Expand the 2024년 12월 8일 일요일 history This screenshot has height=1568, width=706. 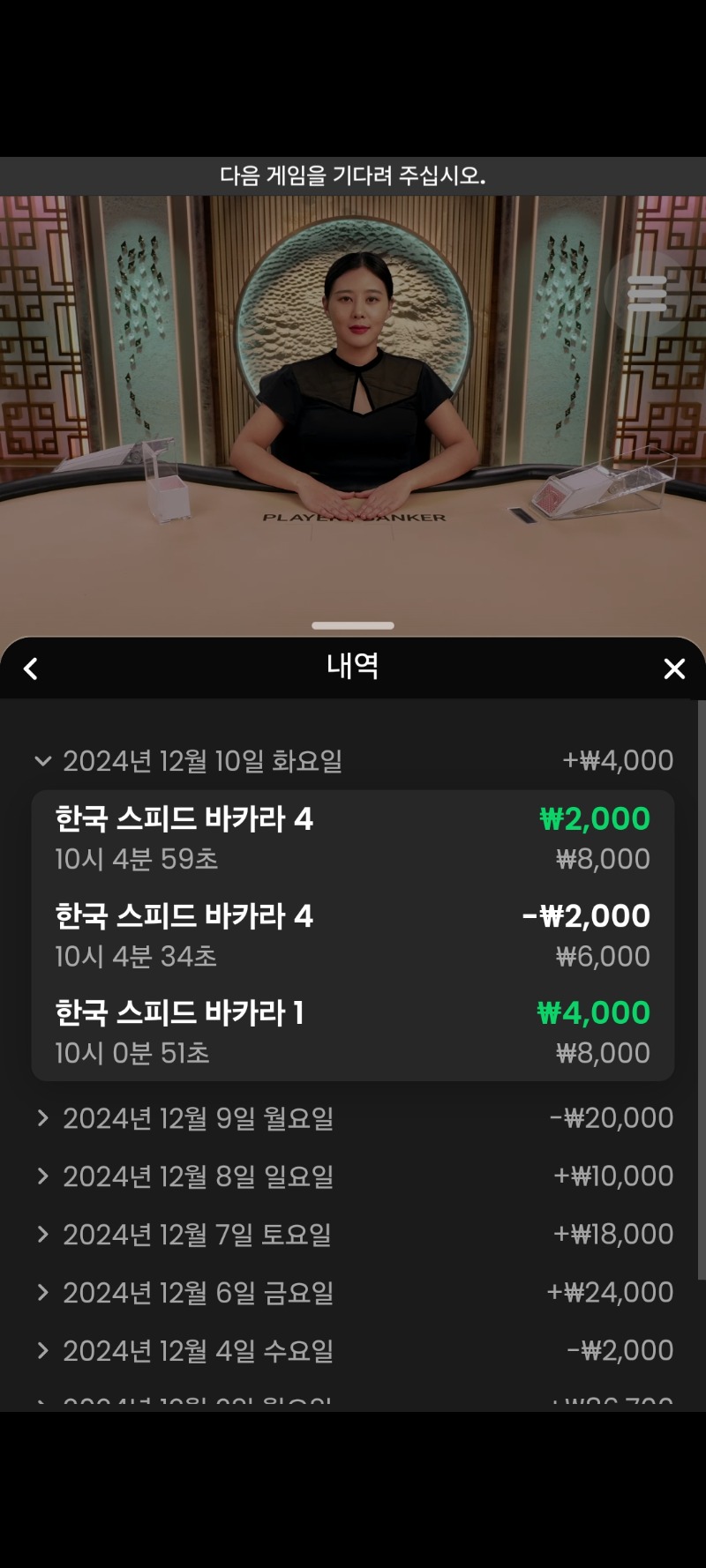click(x=353, y=1176)
